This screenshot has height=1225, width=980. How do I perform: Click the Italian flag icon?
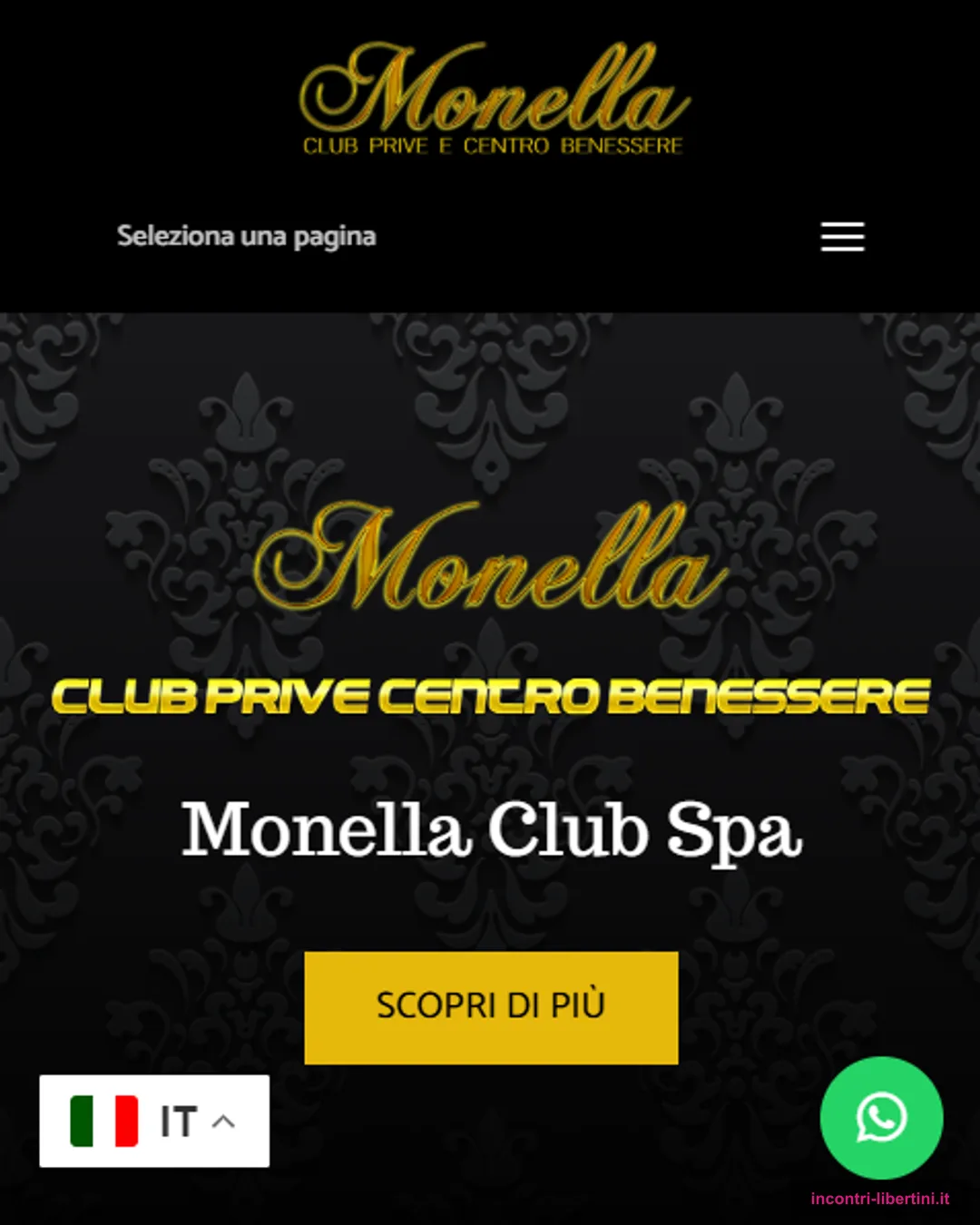102,1120
